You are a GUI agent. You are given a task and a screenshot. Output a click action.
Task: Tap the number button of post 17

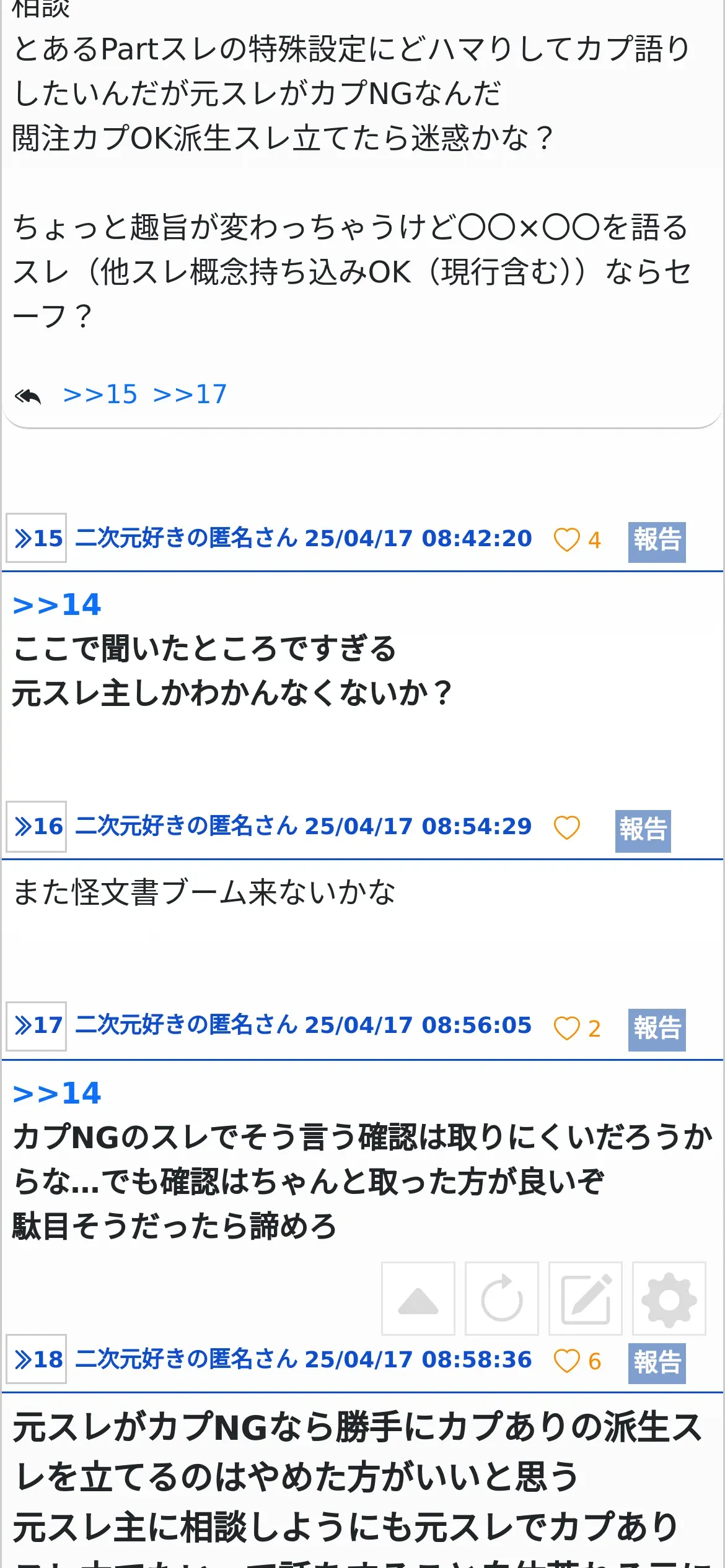pos(37,1026)
